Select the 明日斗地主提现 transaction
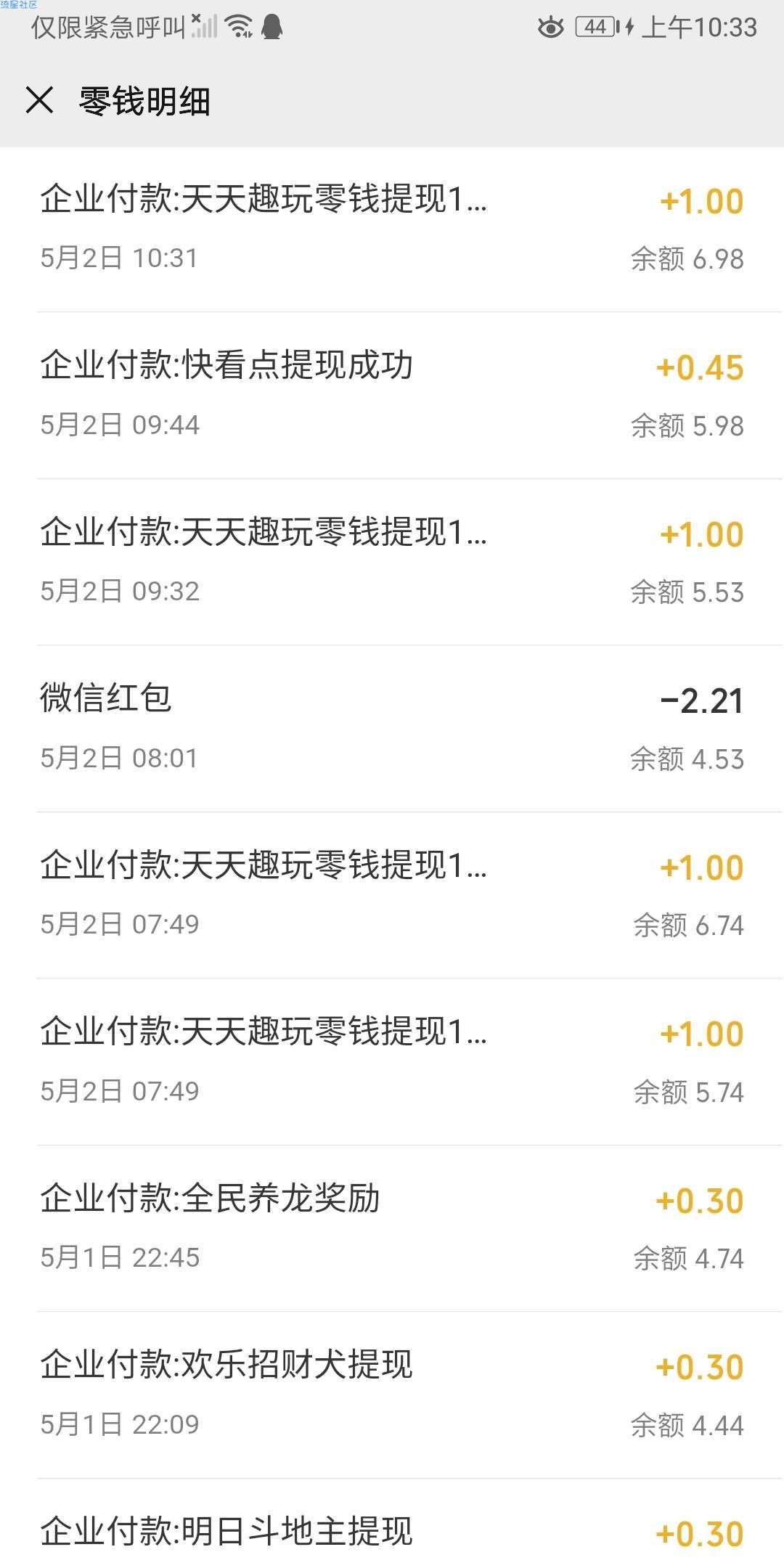 (392, 1524)
